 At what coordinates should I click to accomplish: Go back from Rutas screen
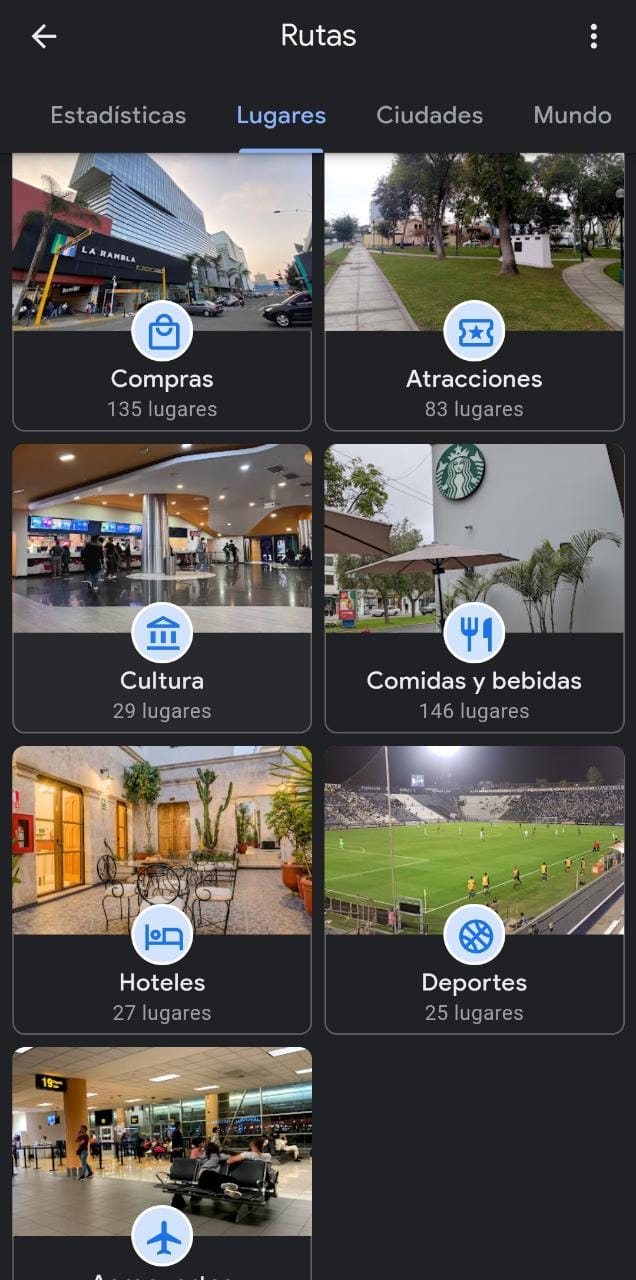pos(44,37)
